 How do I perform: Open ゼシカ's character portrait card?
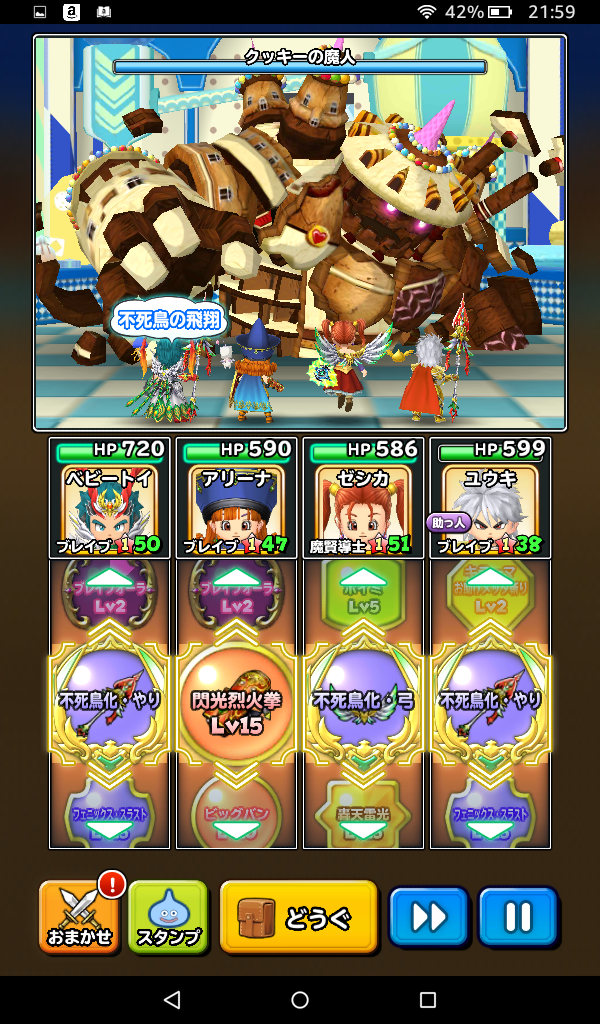click(363, 498)
